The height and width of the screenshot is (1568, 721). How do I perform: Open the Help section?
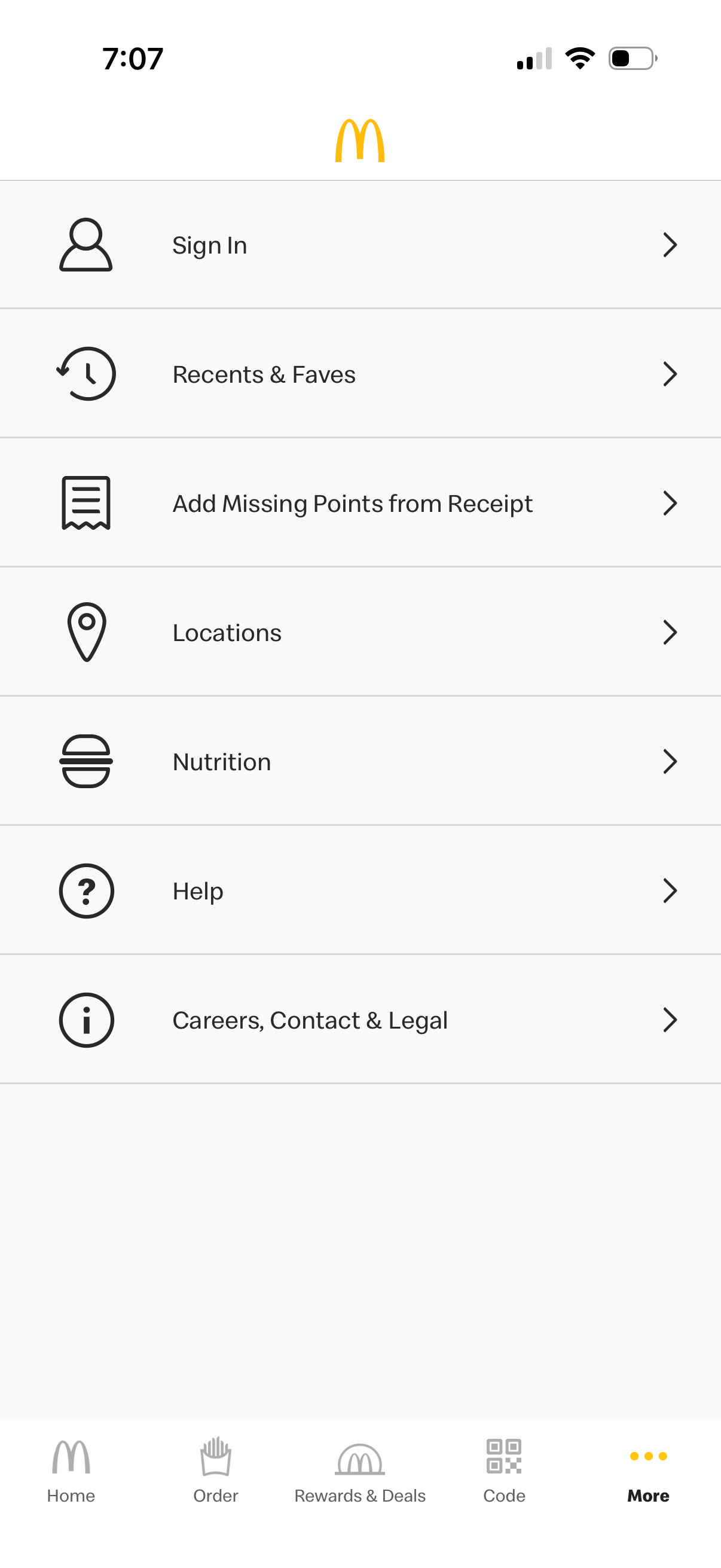360,890
